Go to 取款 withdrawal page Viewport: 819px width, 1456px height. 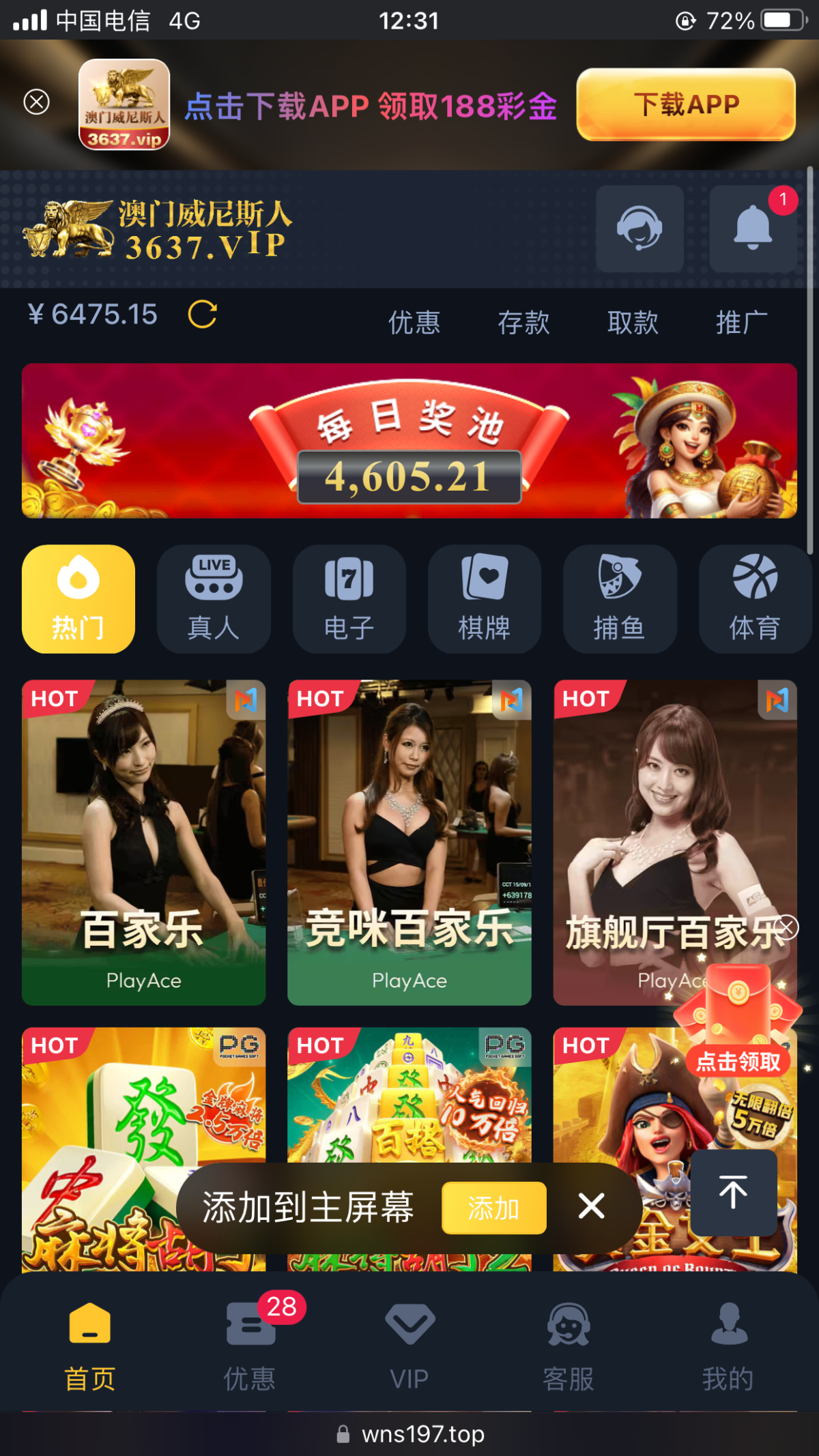(x=633, y=323)
